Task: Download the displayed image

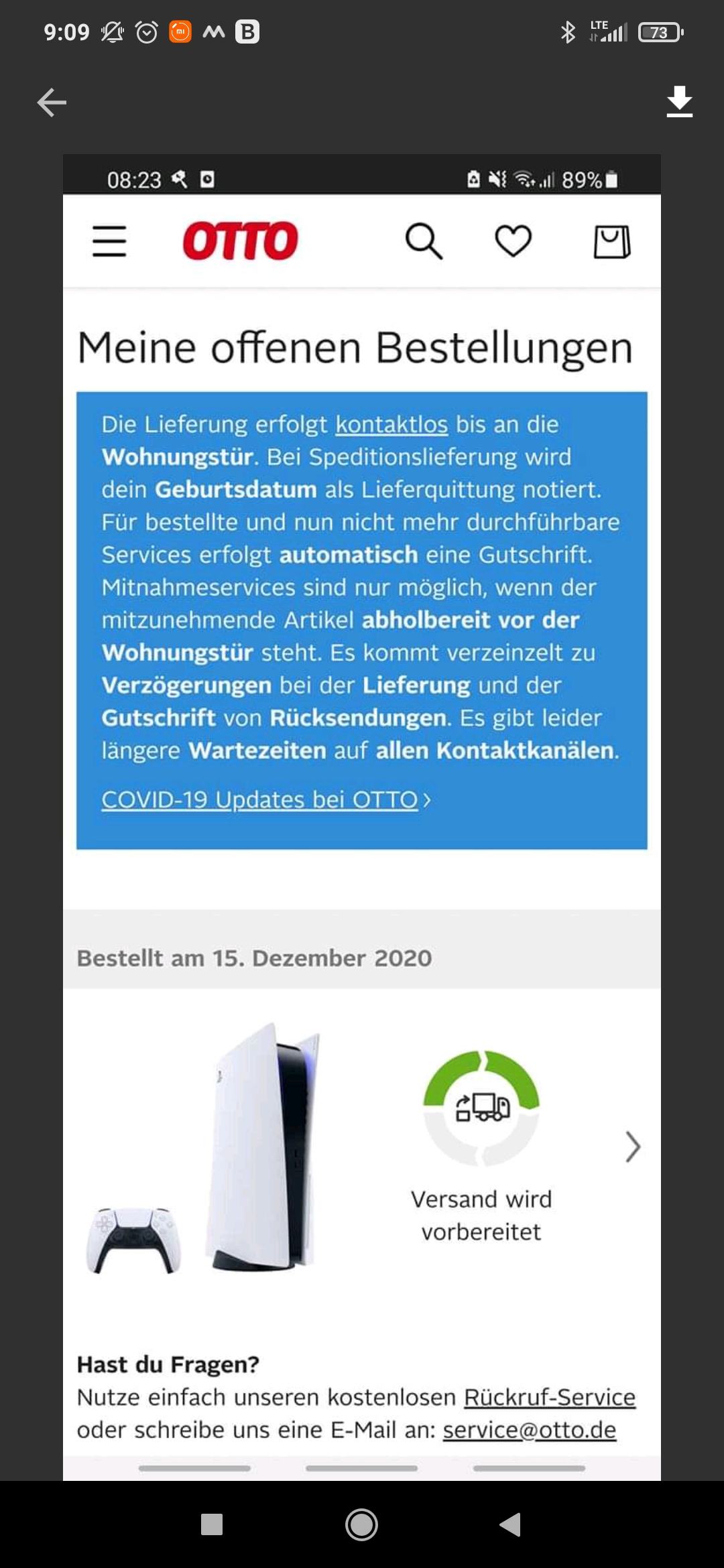Action: pyautogui.click(x=679, y=102)
